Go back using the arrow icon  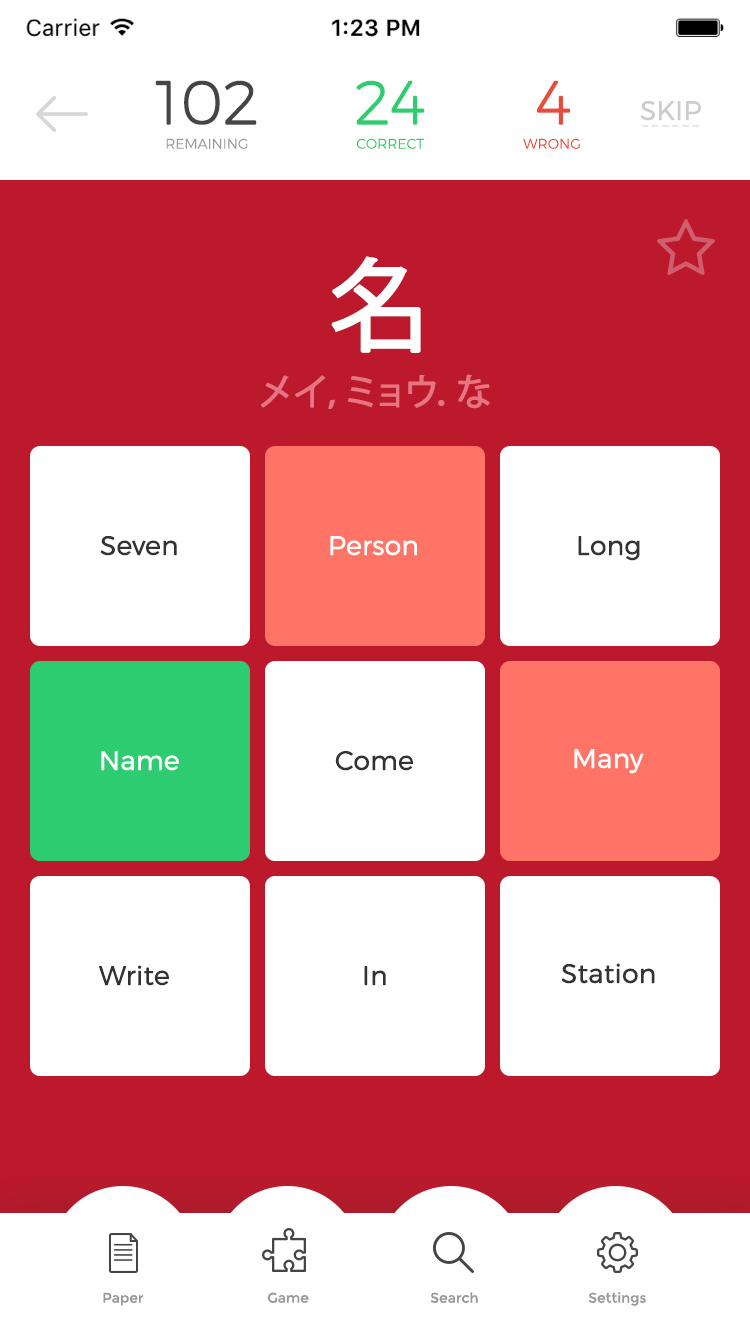[x=62, y=115]
